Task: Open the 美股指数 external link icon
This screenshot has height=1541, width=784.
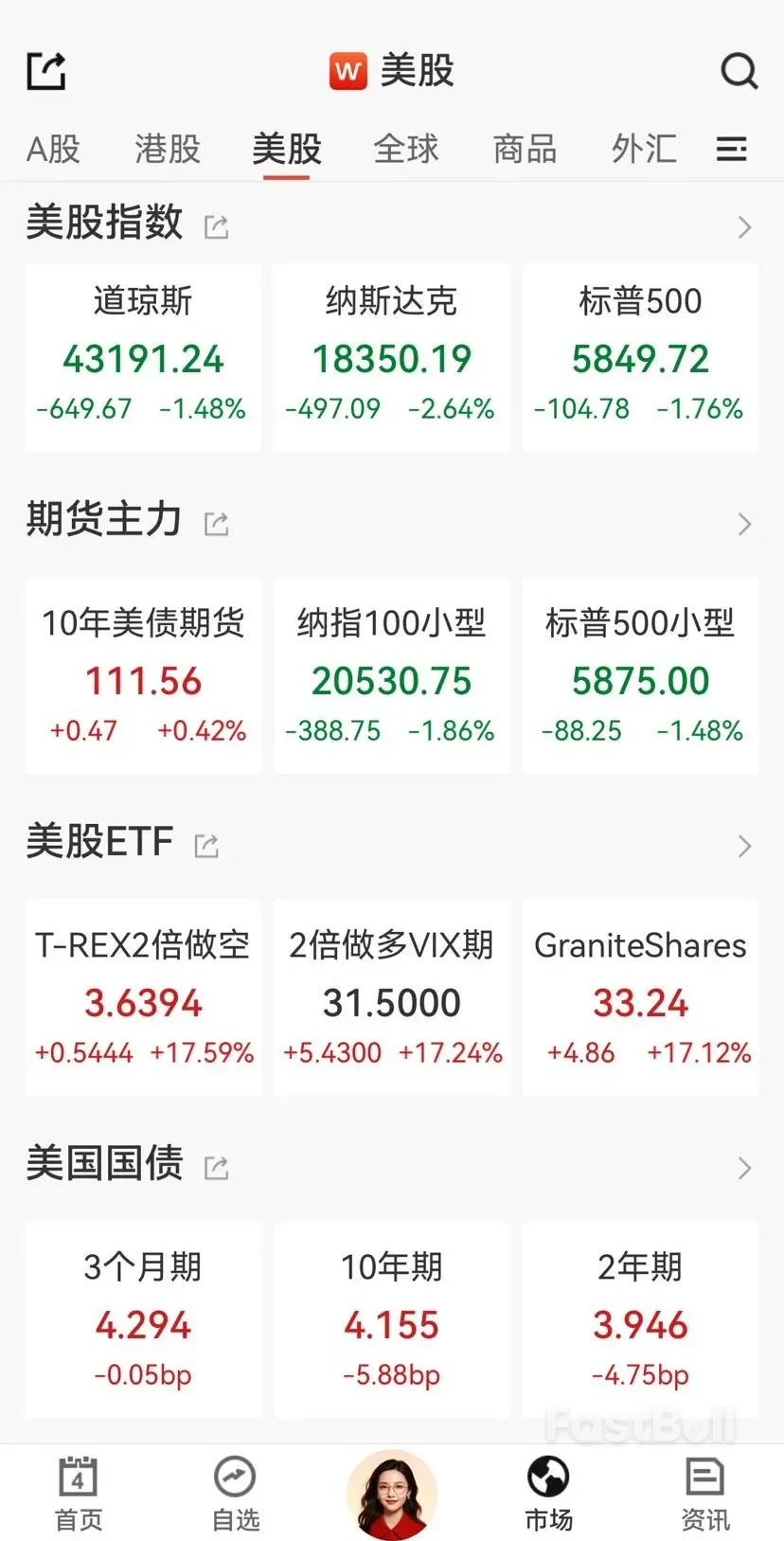Action: pos(216,226)
